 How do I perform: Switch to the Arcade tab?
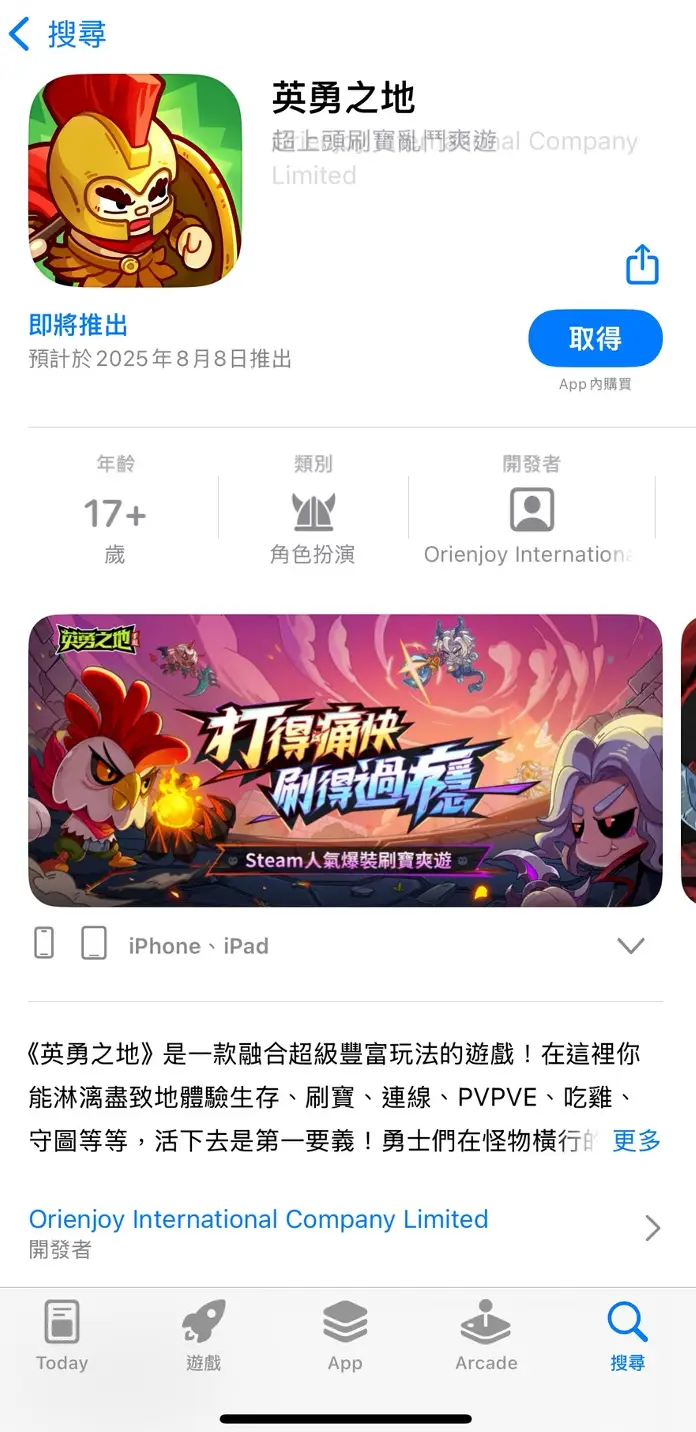point(486,1336)
